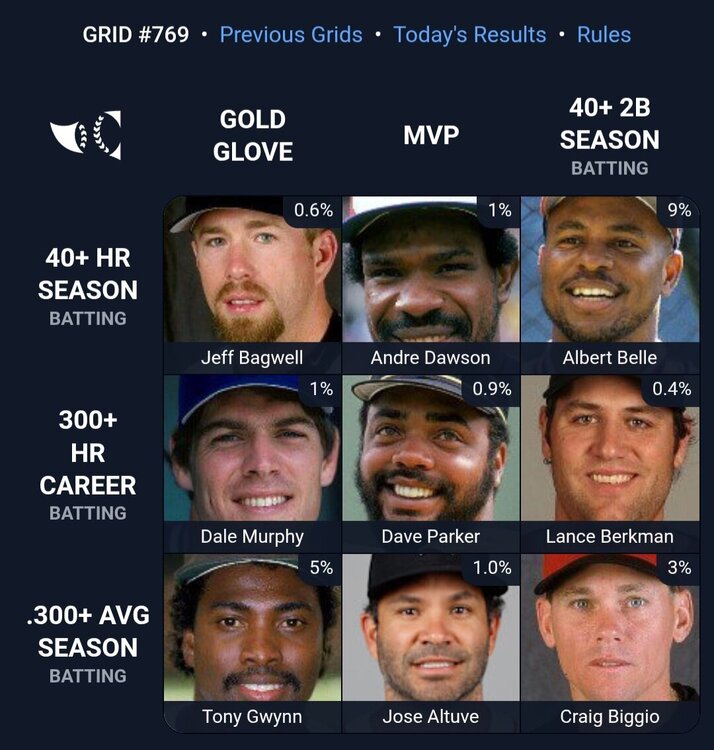Select the Tony Gwynn cell

pos(252,642)
